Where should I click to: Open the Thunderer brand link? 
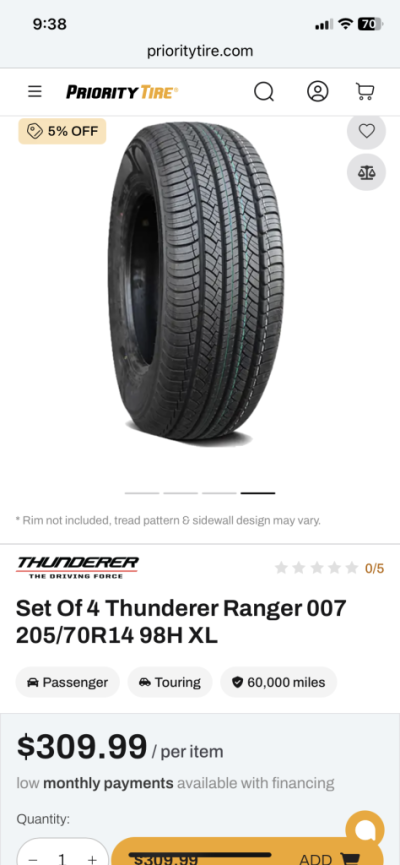click(x=77, y=568)
